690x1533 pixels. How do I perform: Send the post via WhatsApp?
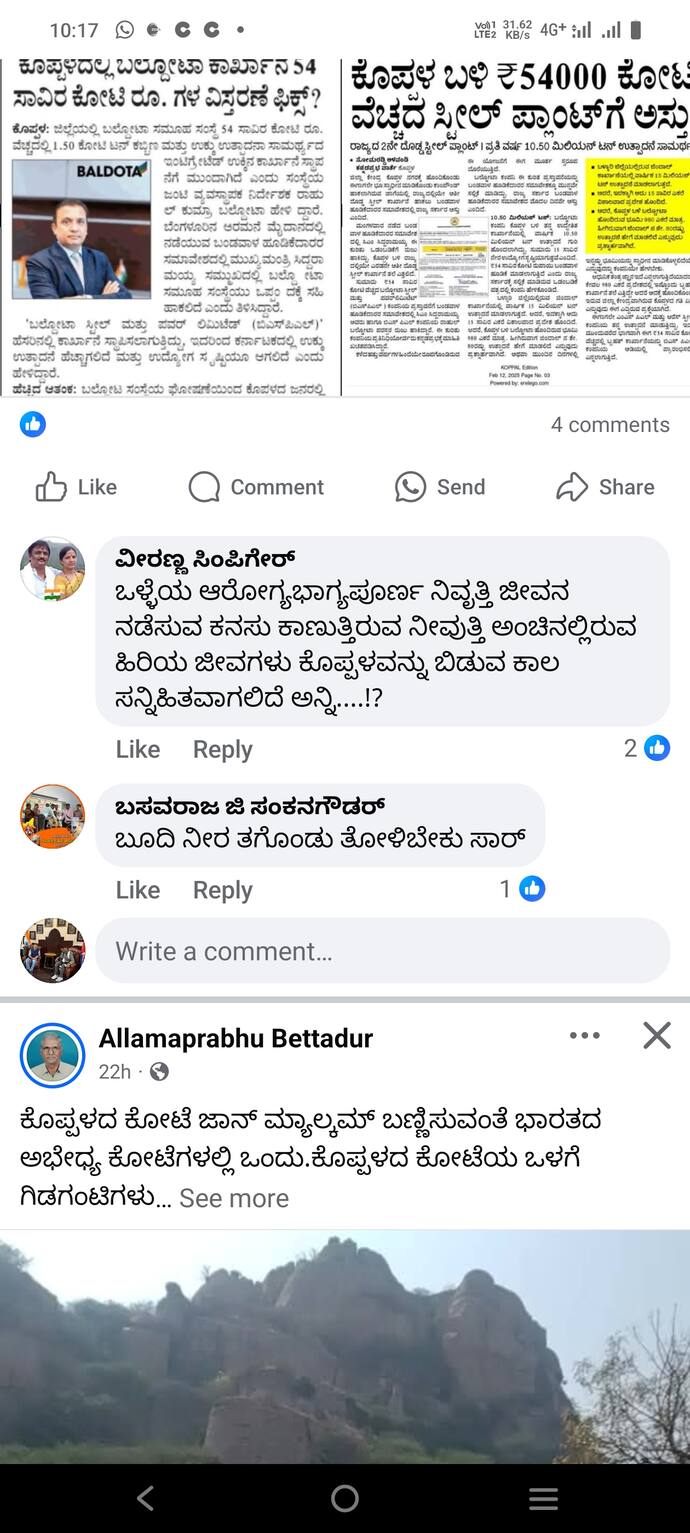[x=439, y=487]
